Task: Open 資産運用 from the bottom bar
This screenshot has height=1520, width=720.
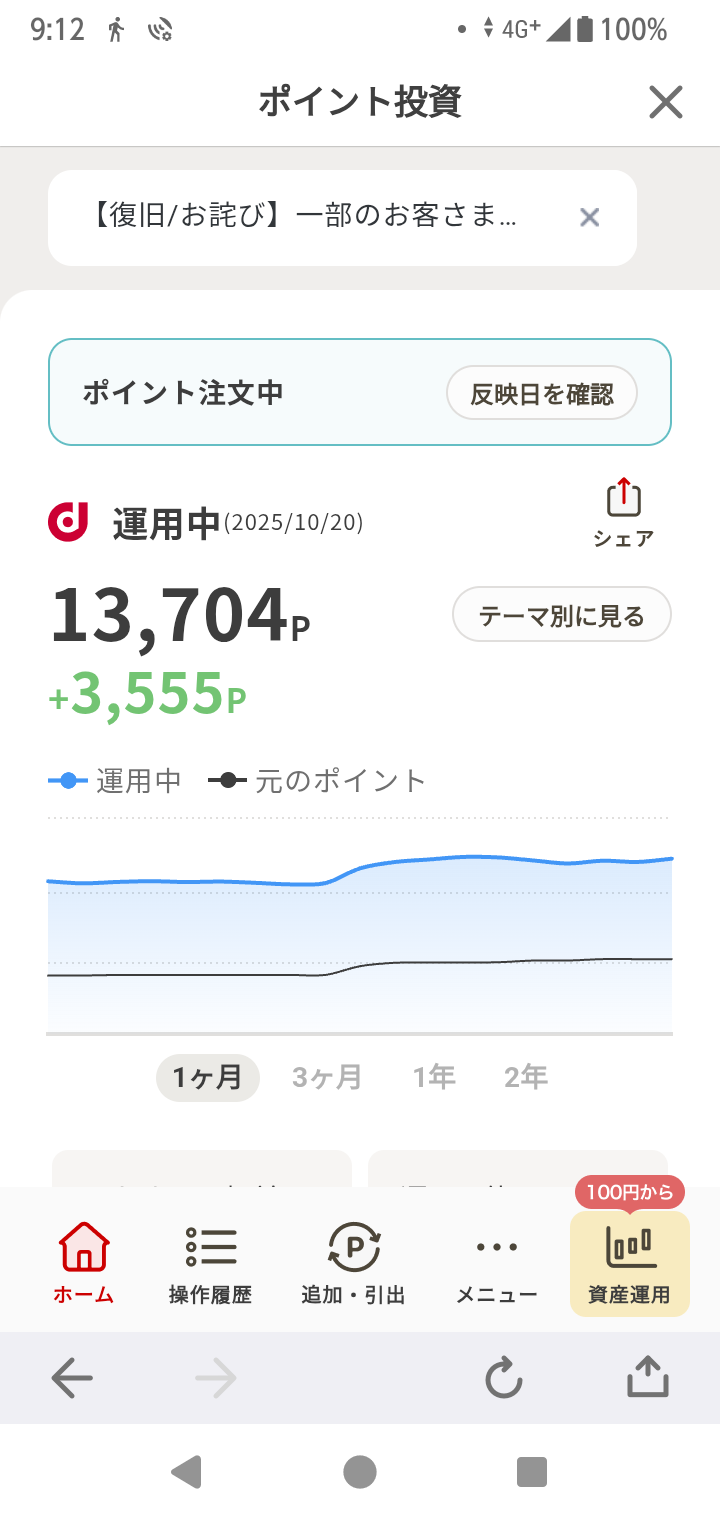Action: point(629,1263)
